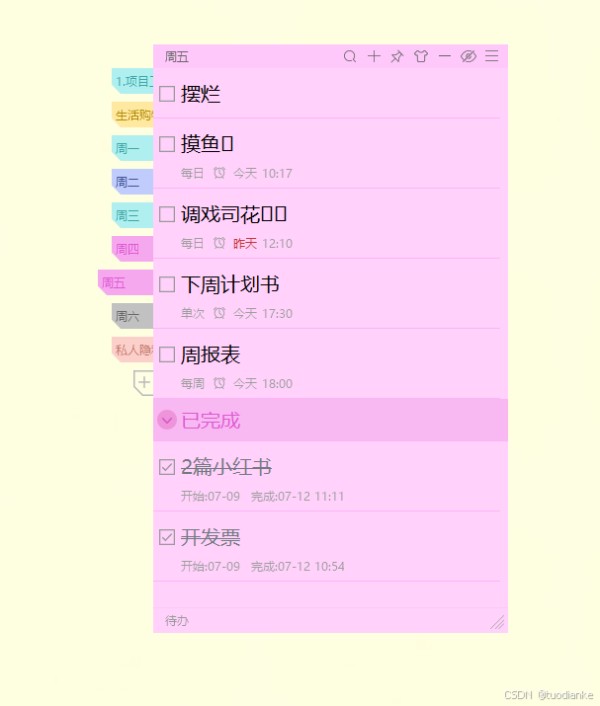
Task: Open the skin theme shirt icon
Action: (x=421, y=57)
